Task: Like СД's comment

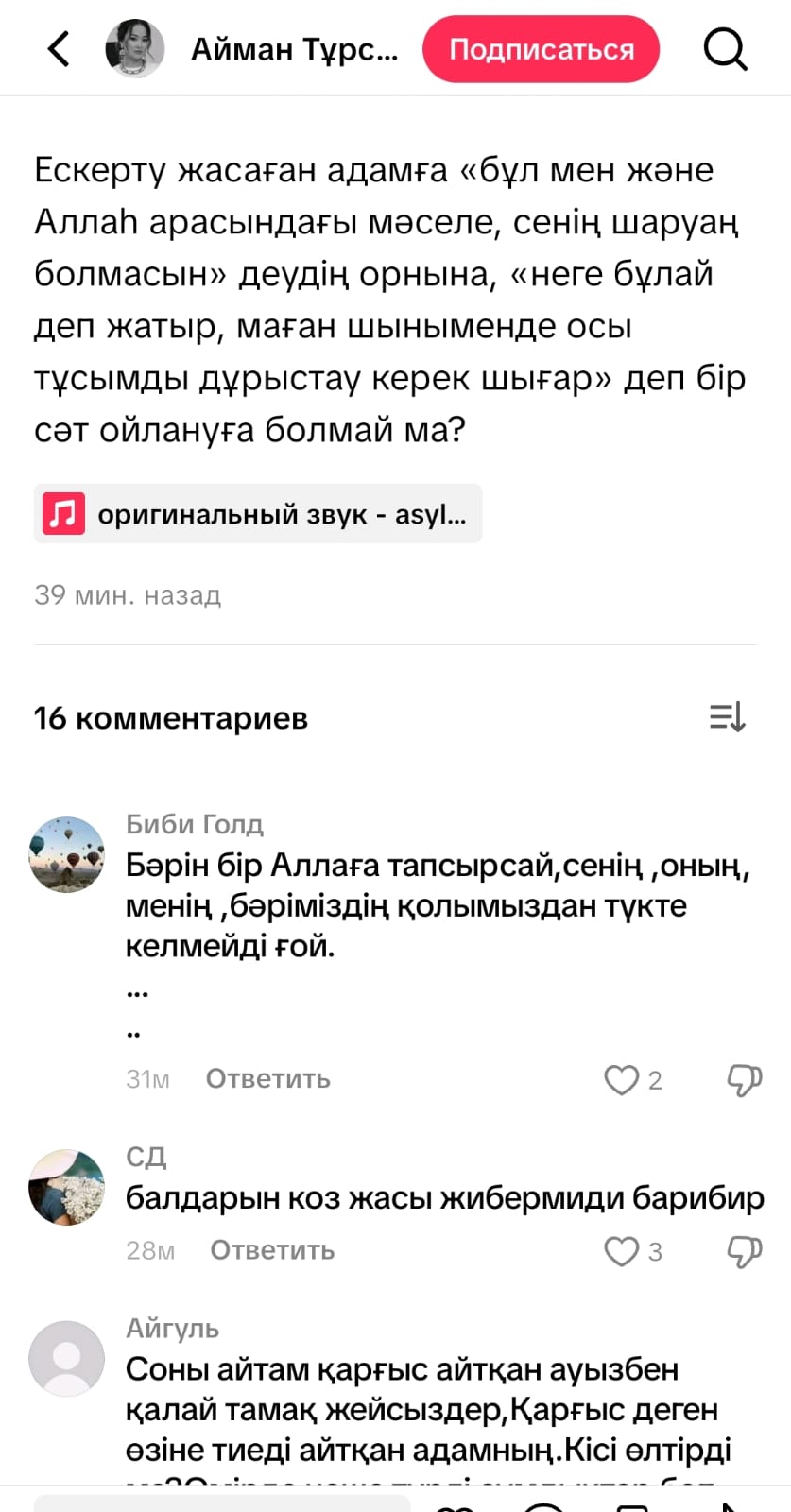Action: point(622,1250)
